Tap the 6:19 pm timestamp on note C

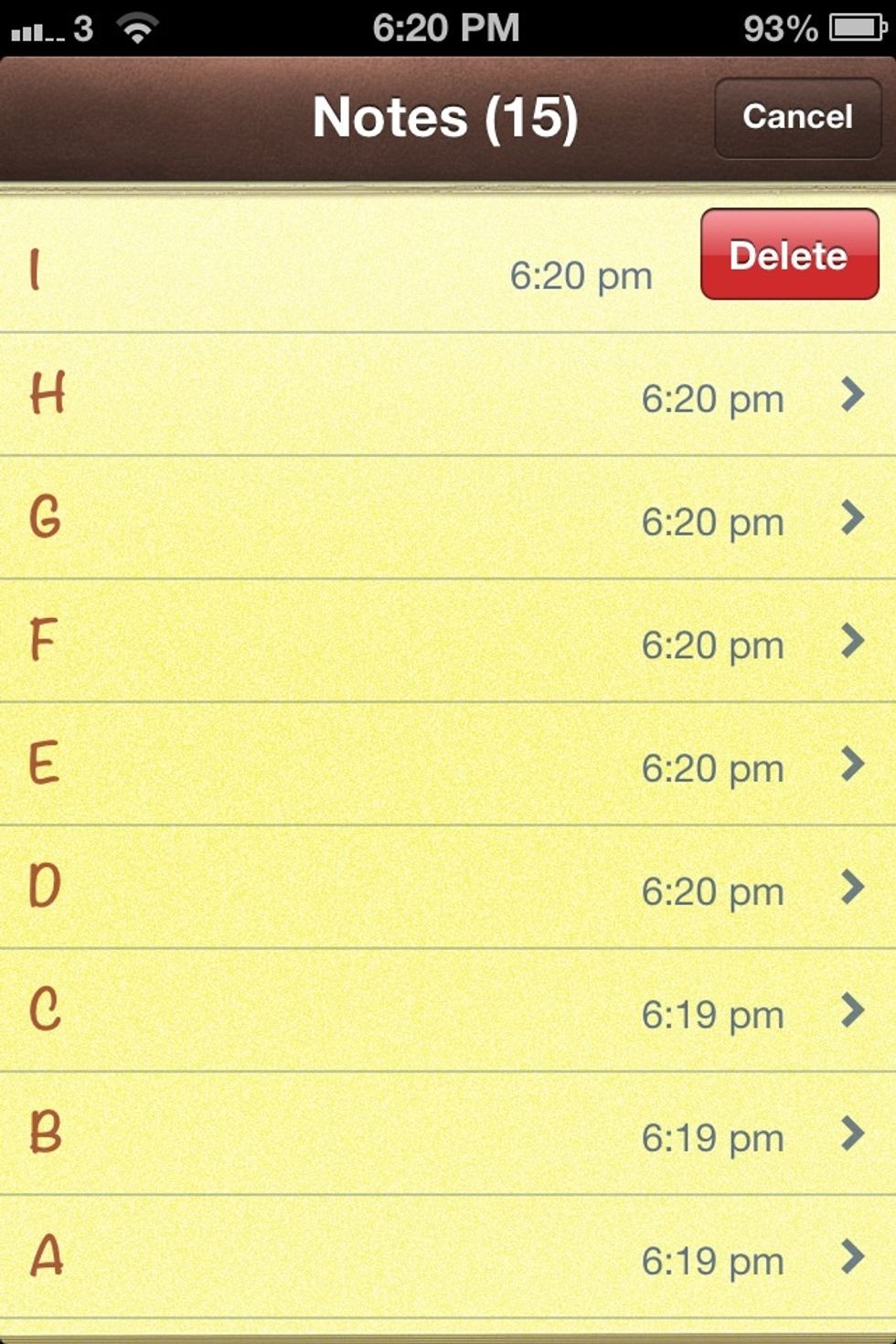pyautogui.click(x=712, y=1013)
